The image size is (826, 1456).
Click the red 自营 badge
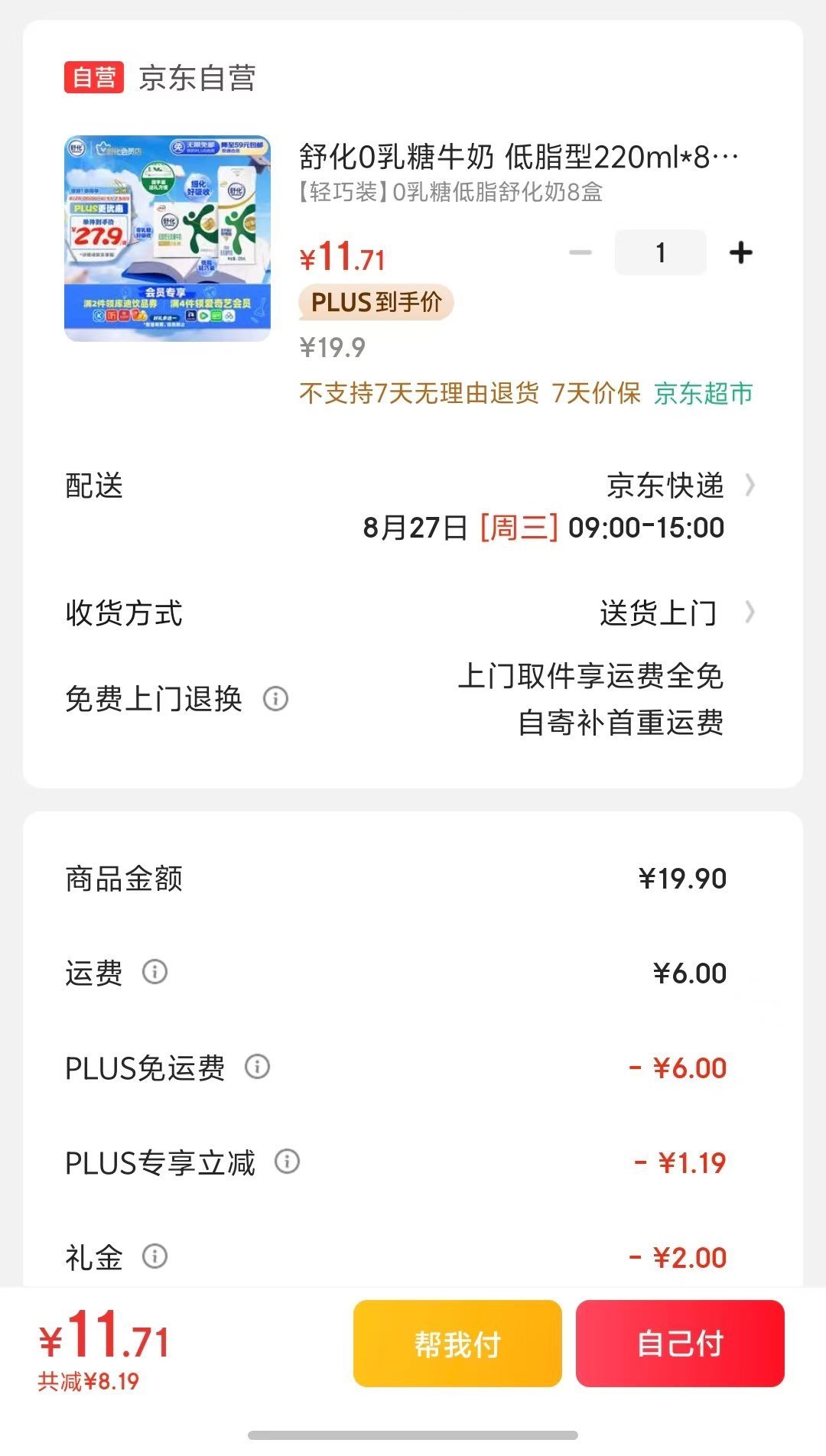pyautogui.click(x=94, y=76)
